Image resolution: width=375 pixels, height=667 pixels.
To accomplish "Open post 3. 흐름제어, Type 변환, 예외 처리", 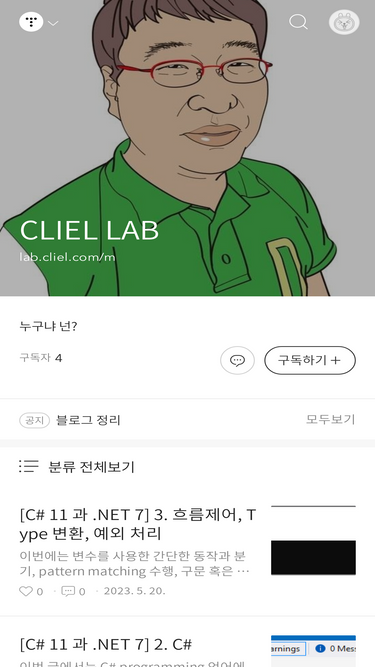I will pos(138,524).
